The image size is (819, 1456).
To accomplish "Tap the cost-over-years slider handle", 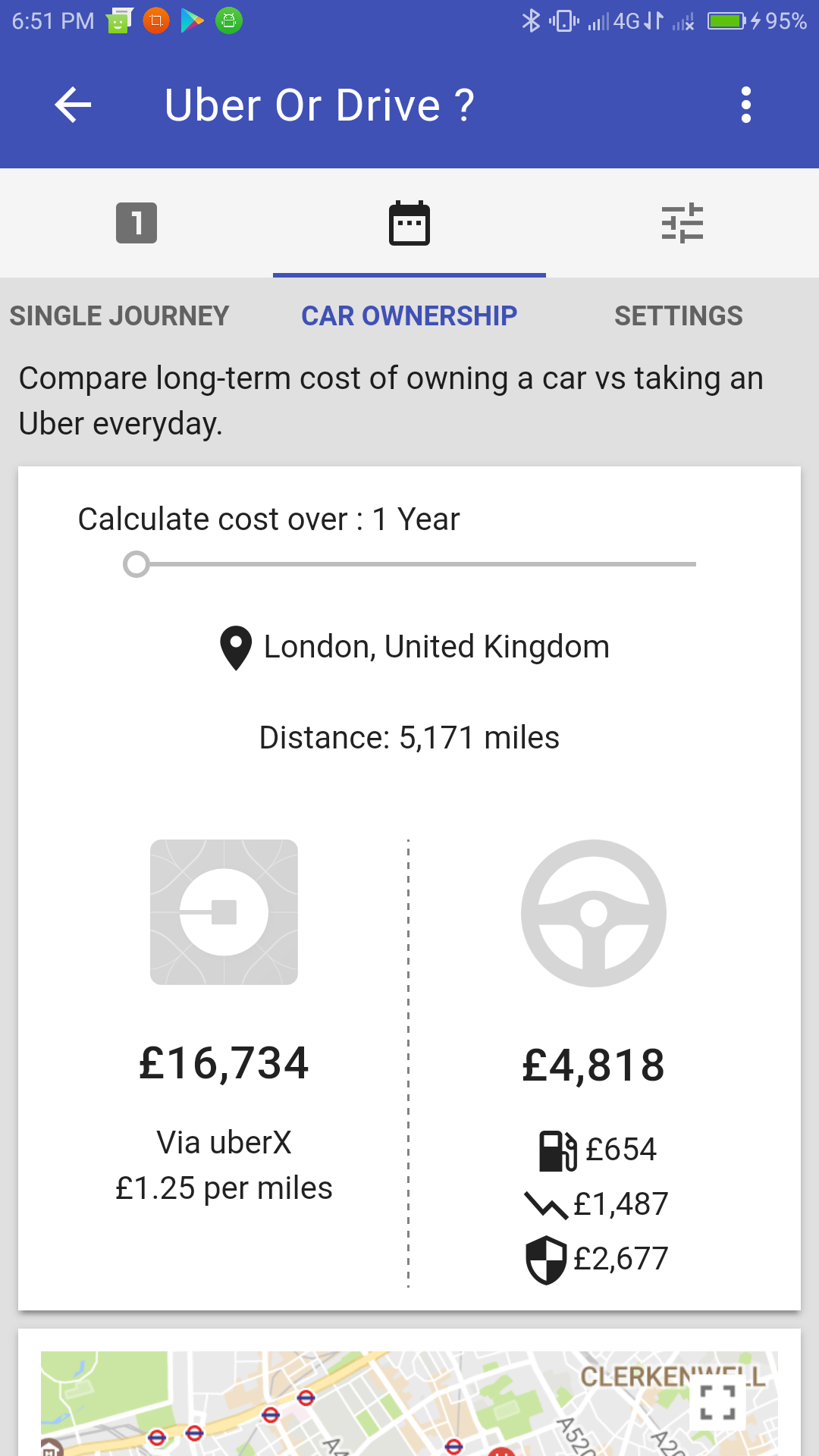I will coord(136,564).
